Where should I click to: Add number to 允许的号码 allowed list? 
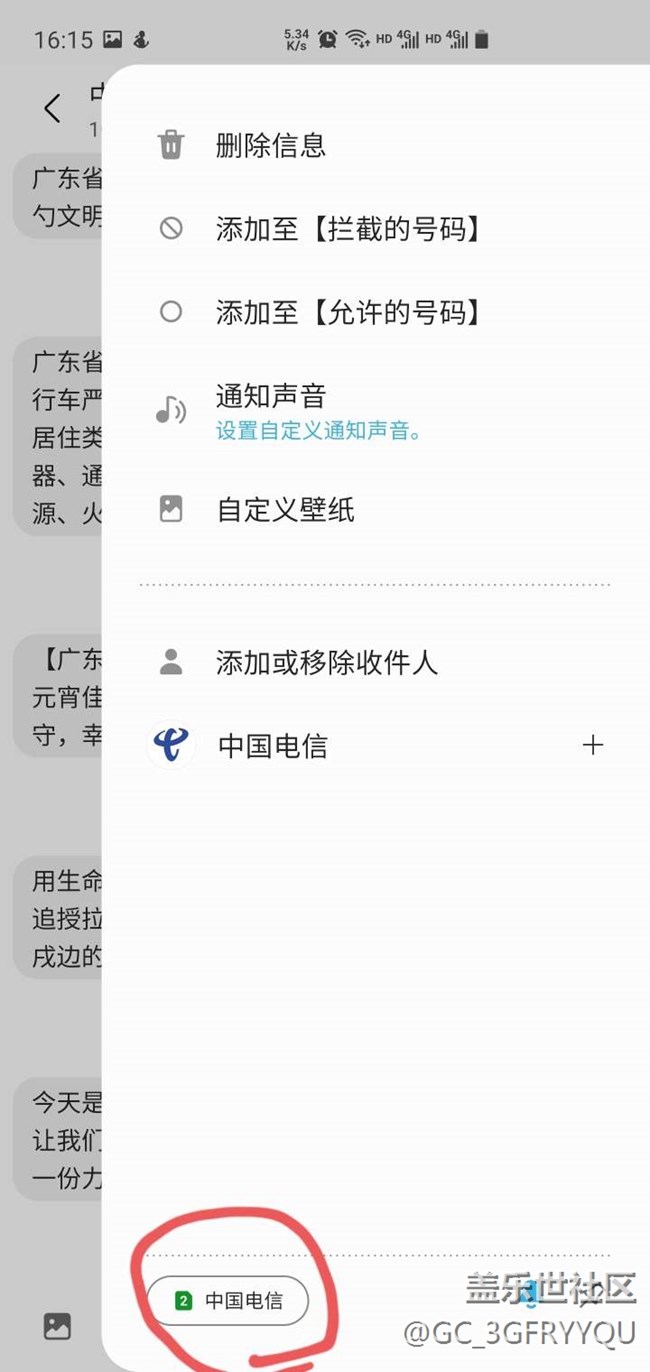(x=348, y=312)
